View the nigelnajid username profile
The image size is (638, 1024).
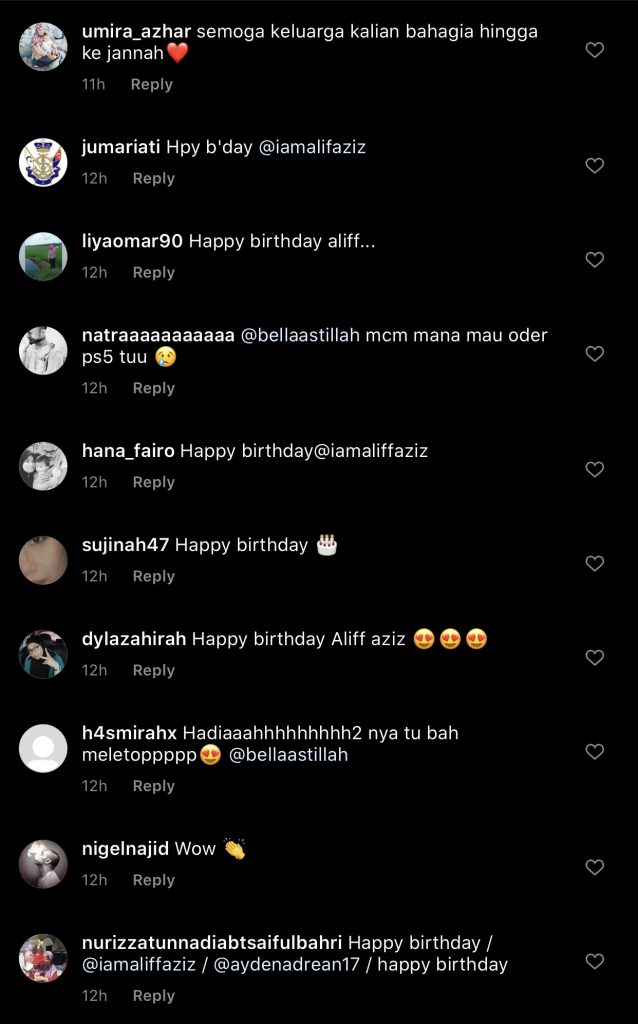pos(125,849)
